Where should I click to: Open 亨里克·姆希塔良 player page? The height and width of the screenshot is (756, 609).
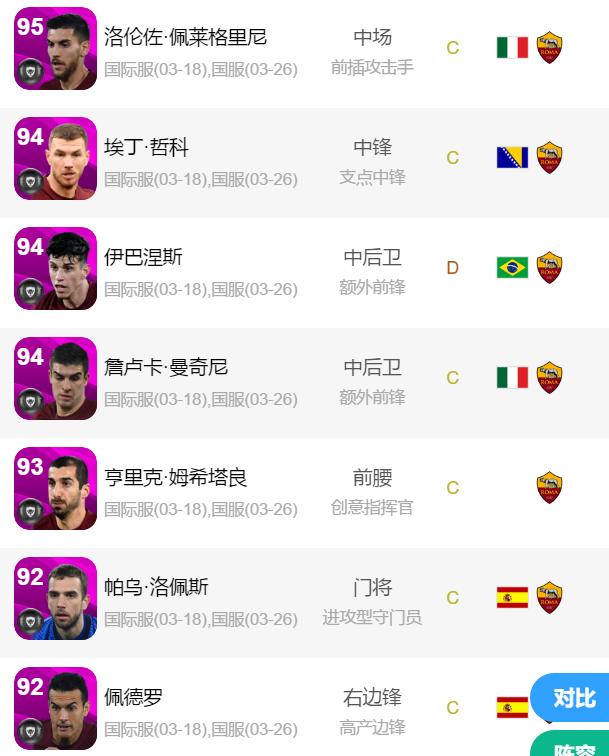pyautogui.click(x=175, y=478)
